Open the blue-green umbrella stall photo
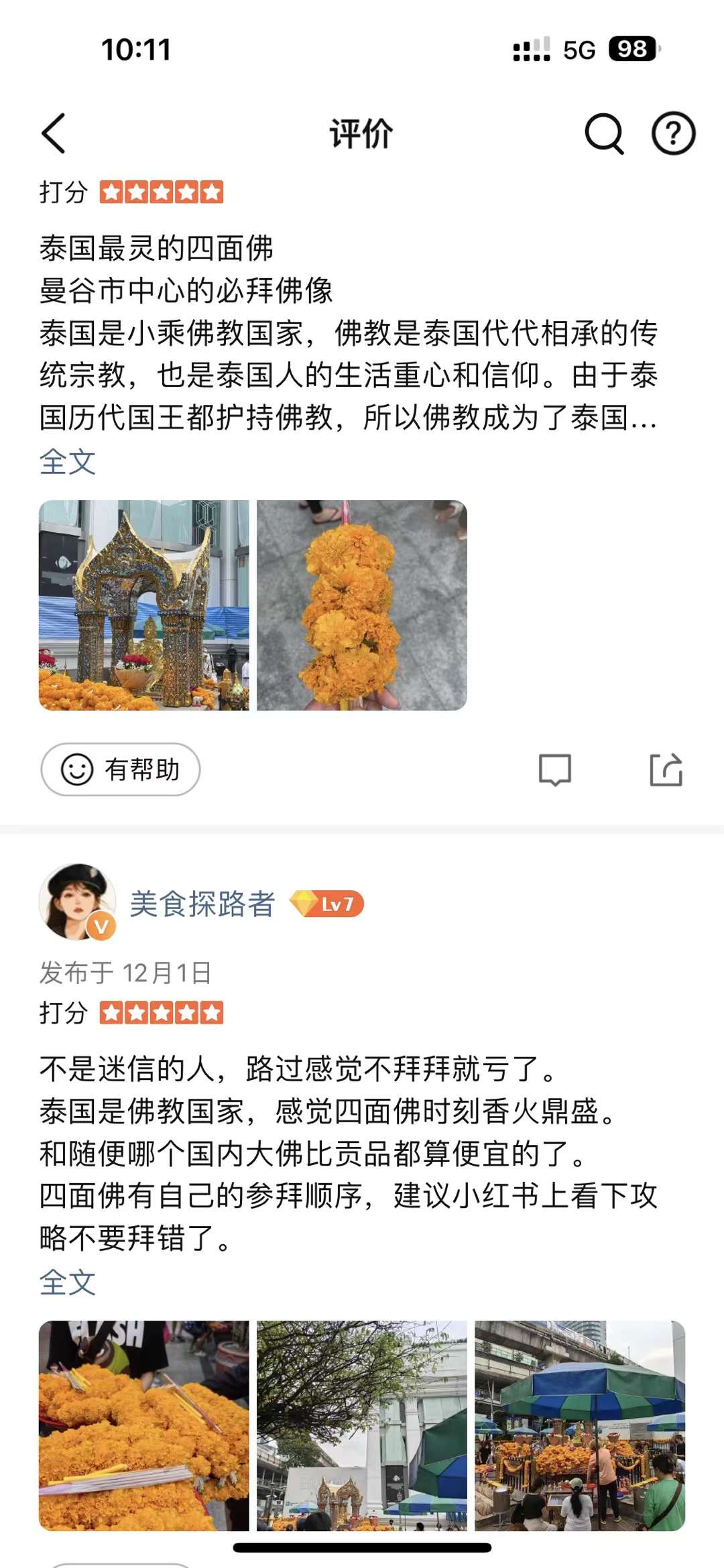 coord(579,1425)
